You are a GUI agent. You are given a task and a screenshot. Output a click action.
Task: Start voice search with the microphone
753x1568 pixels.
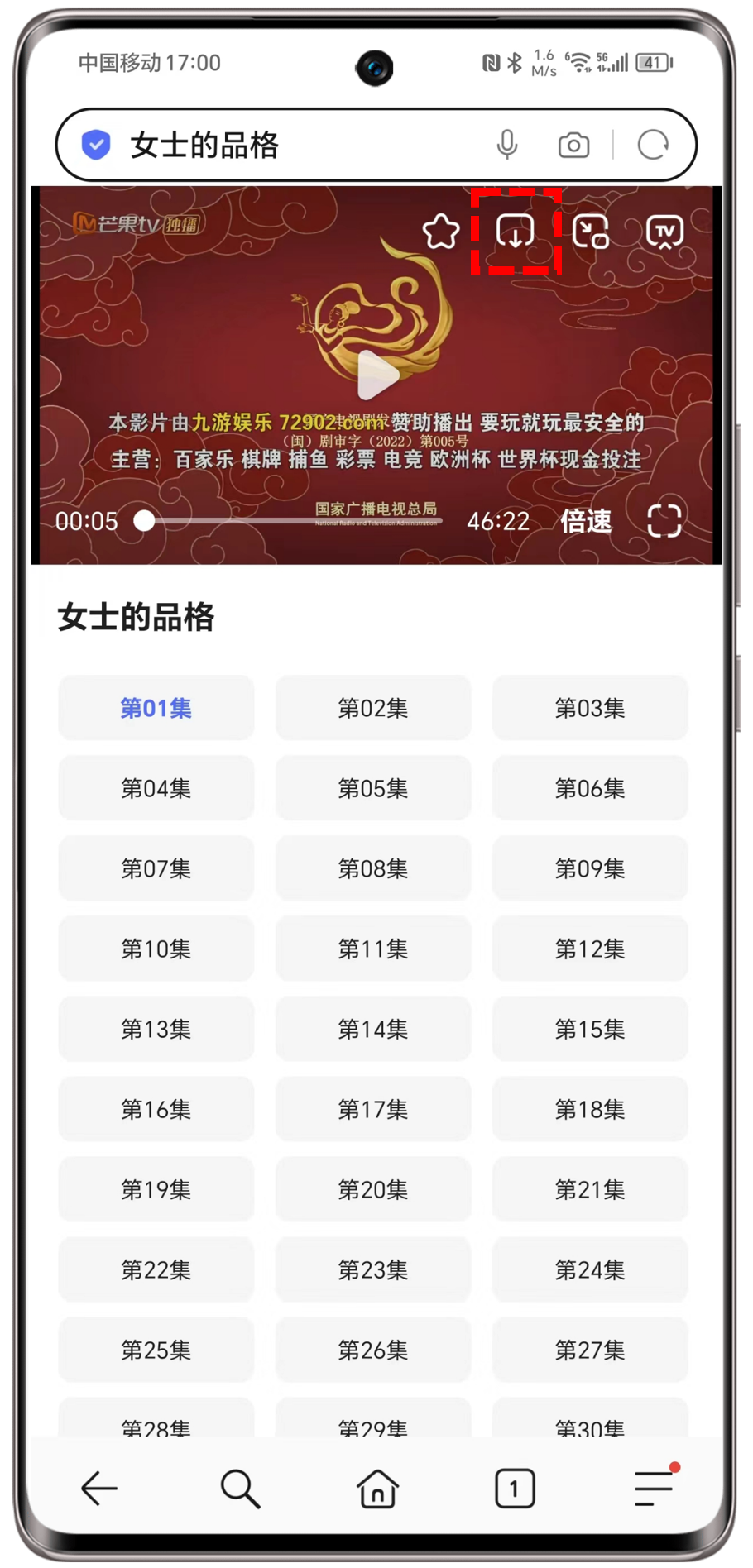click(507, 146)
